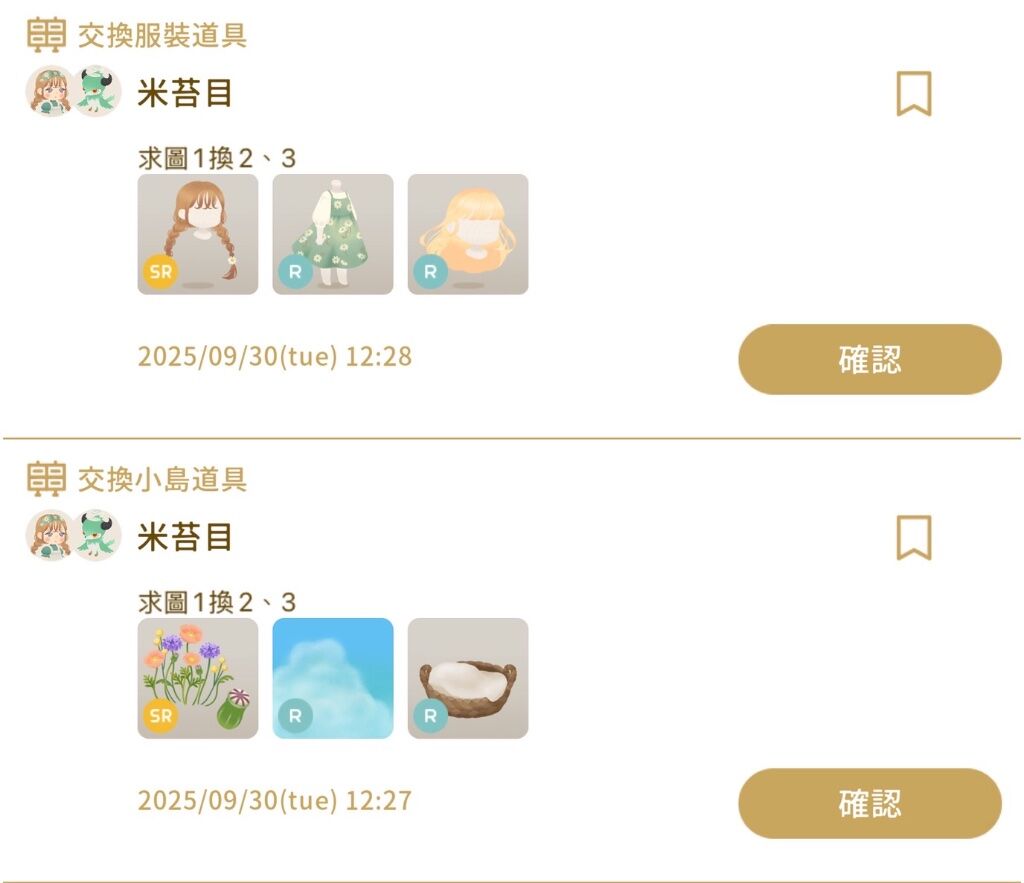Open 米苔目's profile in clothing exchange post
The width and height of the screenshot is (1024, 883).
pyautogui.click(x=184, y=93)
